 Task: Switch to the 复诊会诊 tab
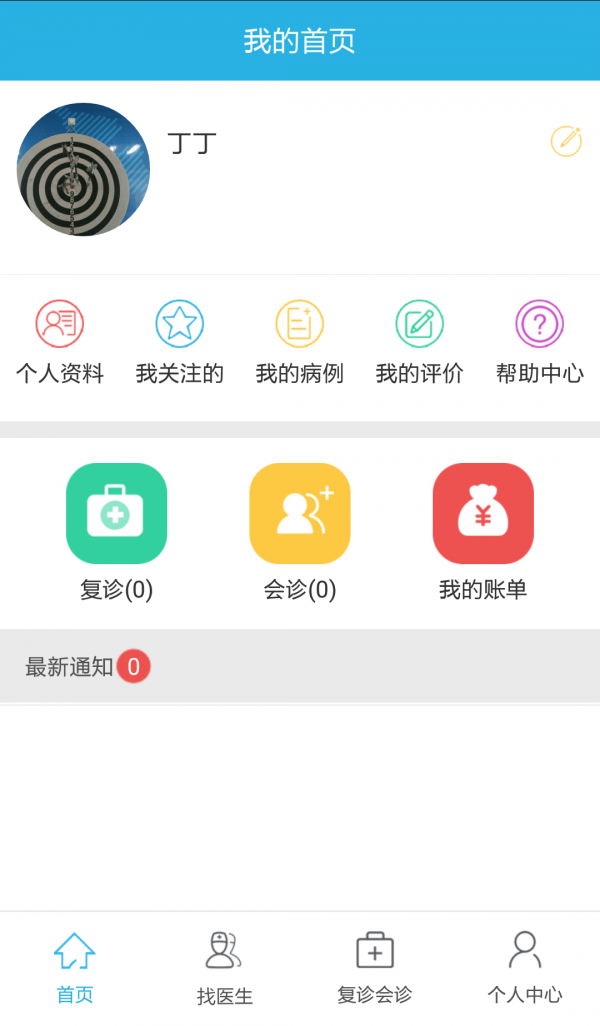tap(375, 967)
